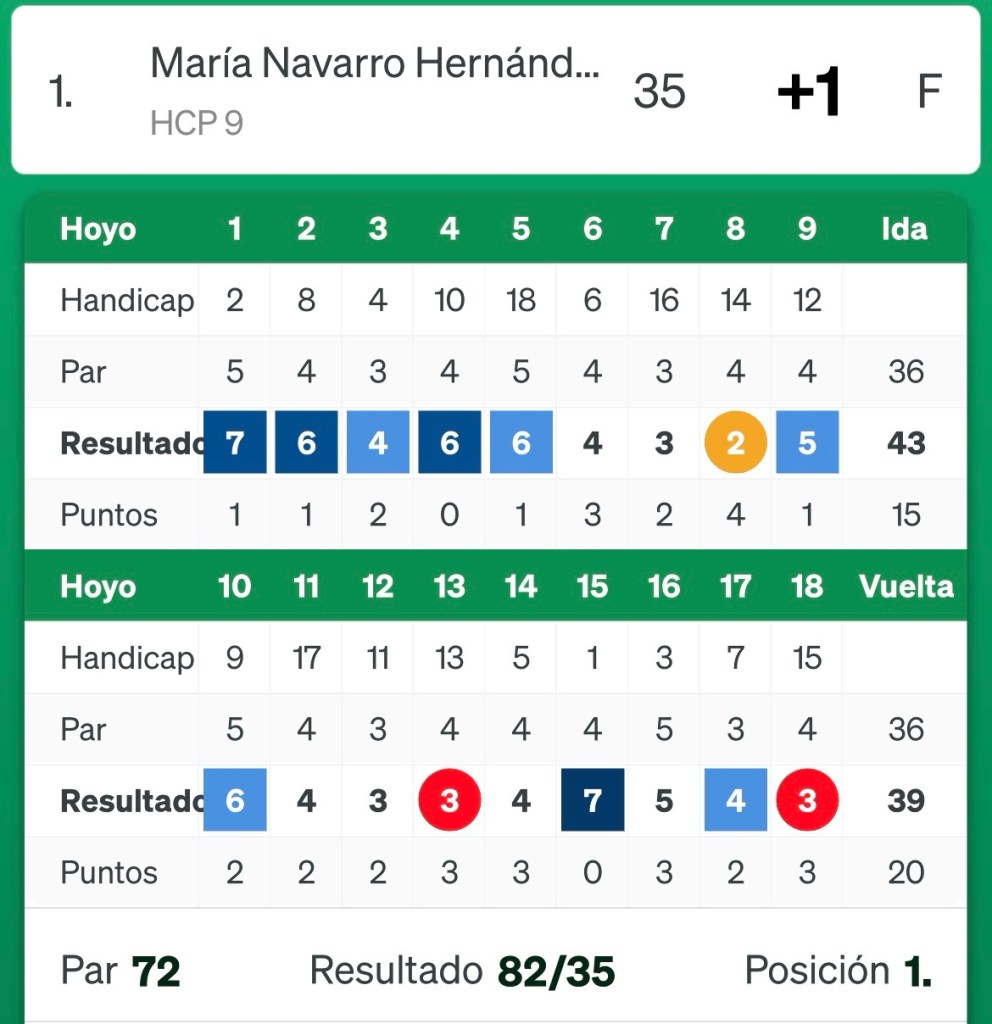Collapse María Navarro Hernández's leaderboard row
The height and width of the screenshot is (1024, 992).
pyautogui.click(x=495, y=91)
